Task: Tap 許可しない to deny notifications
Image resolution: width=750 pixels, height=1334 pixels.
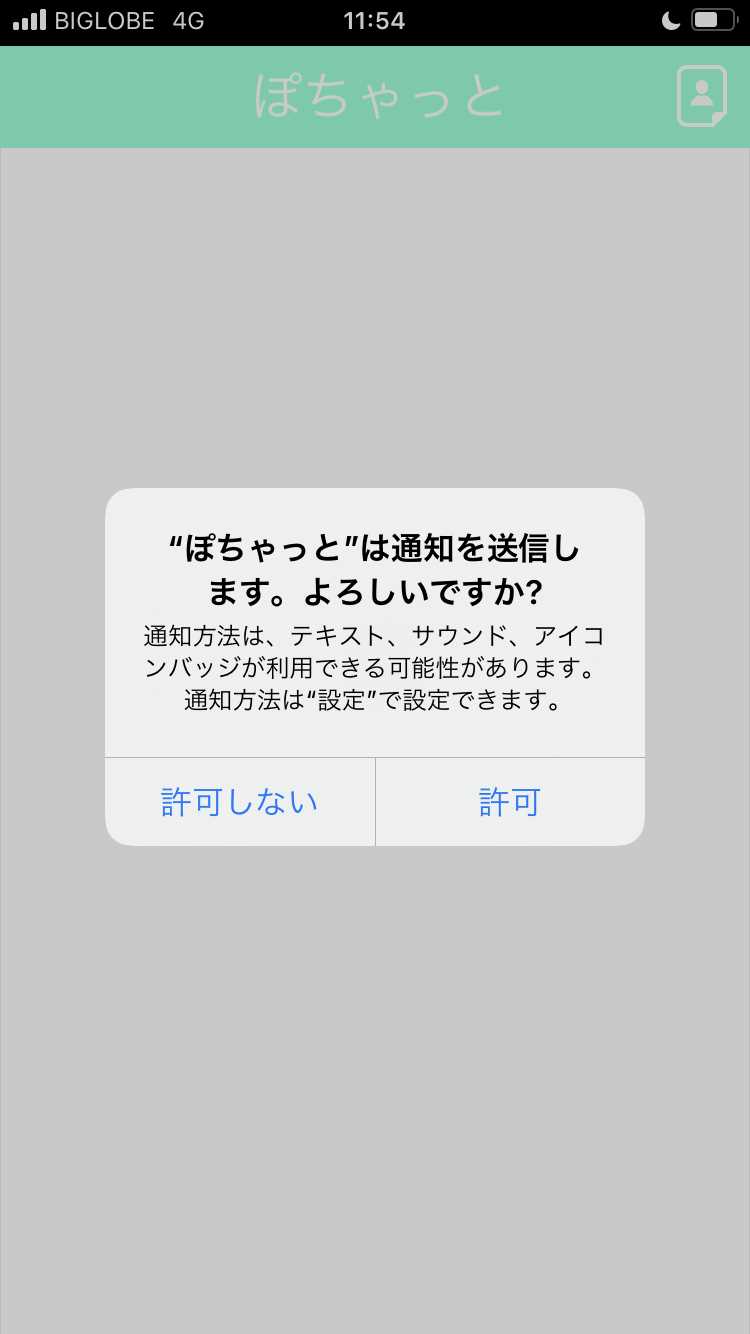Action: point(239,801)
